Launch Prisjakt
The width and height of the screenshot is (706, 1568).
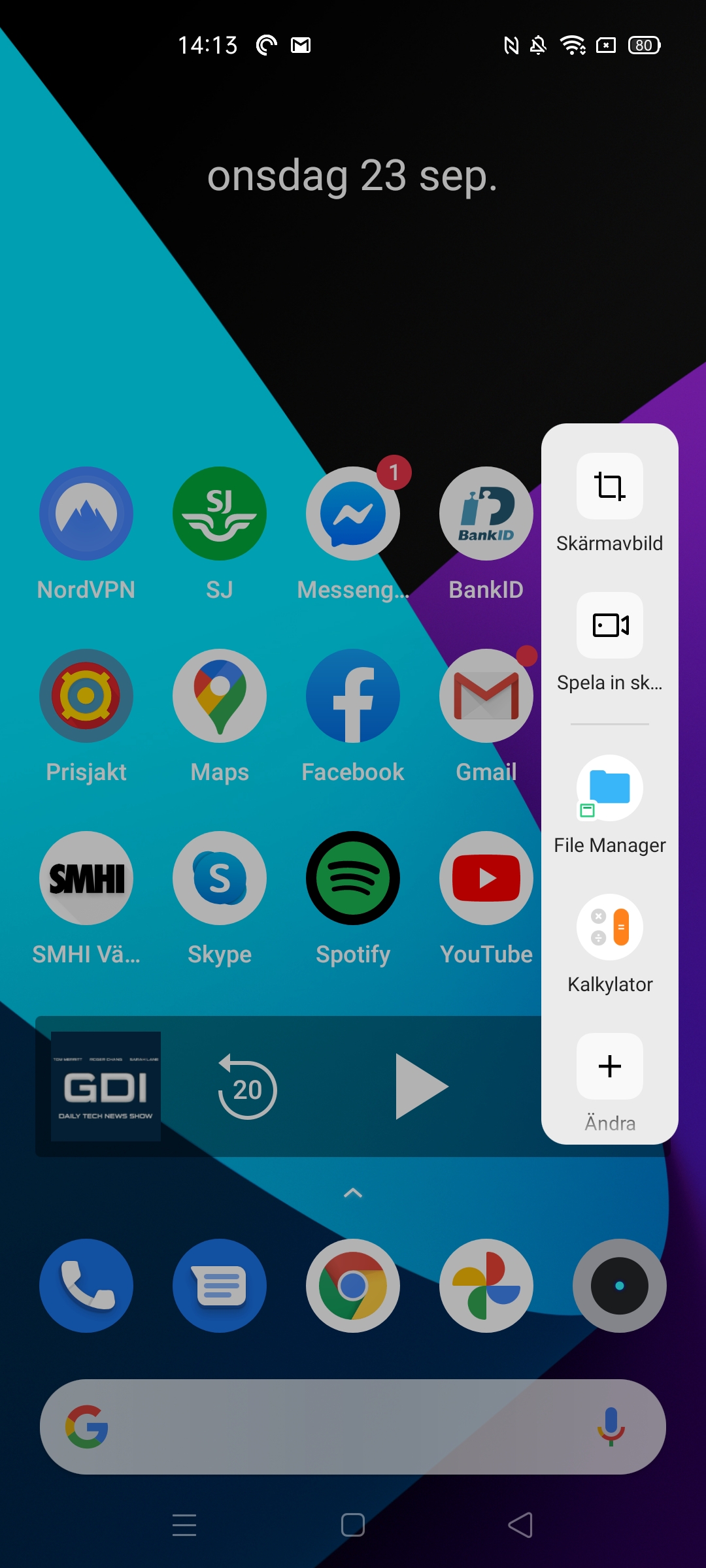[x=86, y=696]
